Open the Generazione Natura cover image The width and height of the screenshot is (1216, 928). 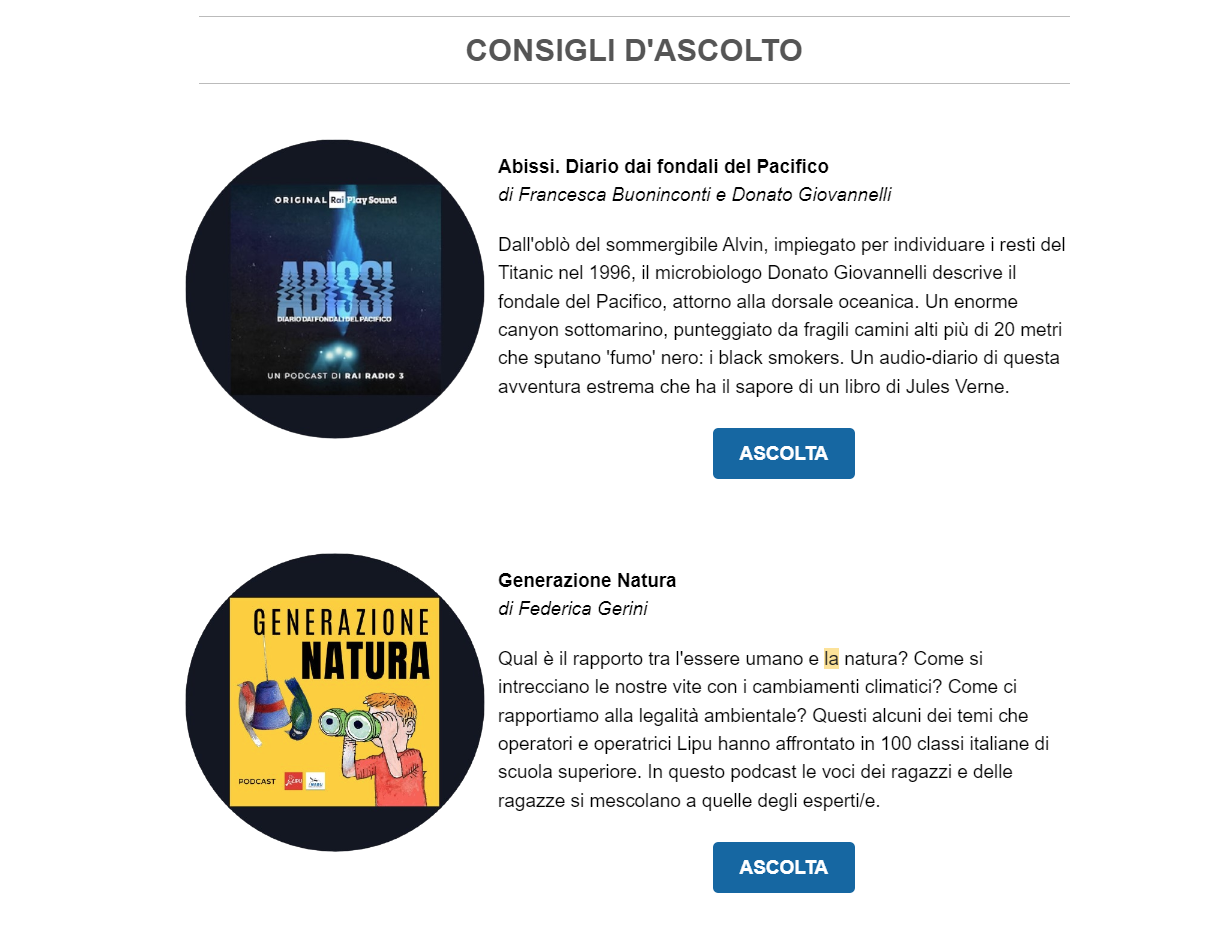click(335, 702)
